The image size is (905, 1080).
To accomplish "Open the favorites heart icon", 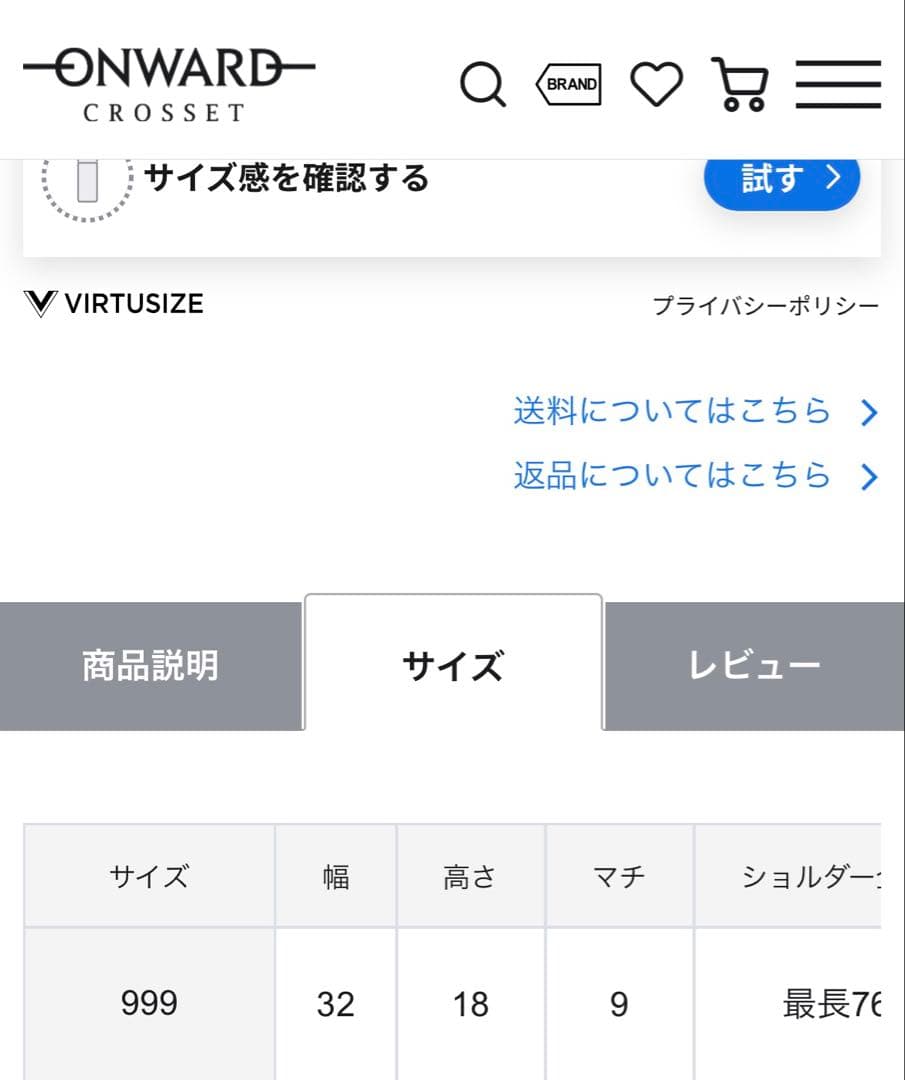I will click(656, 85).
